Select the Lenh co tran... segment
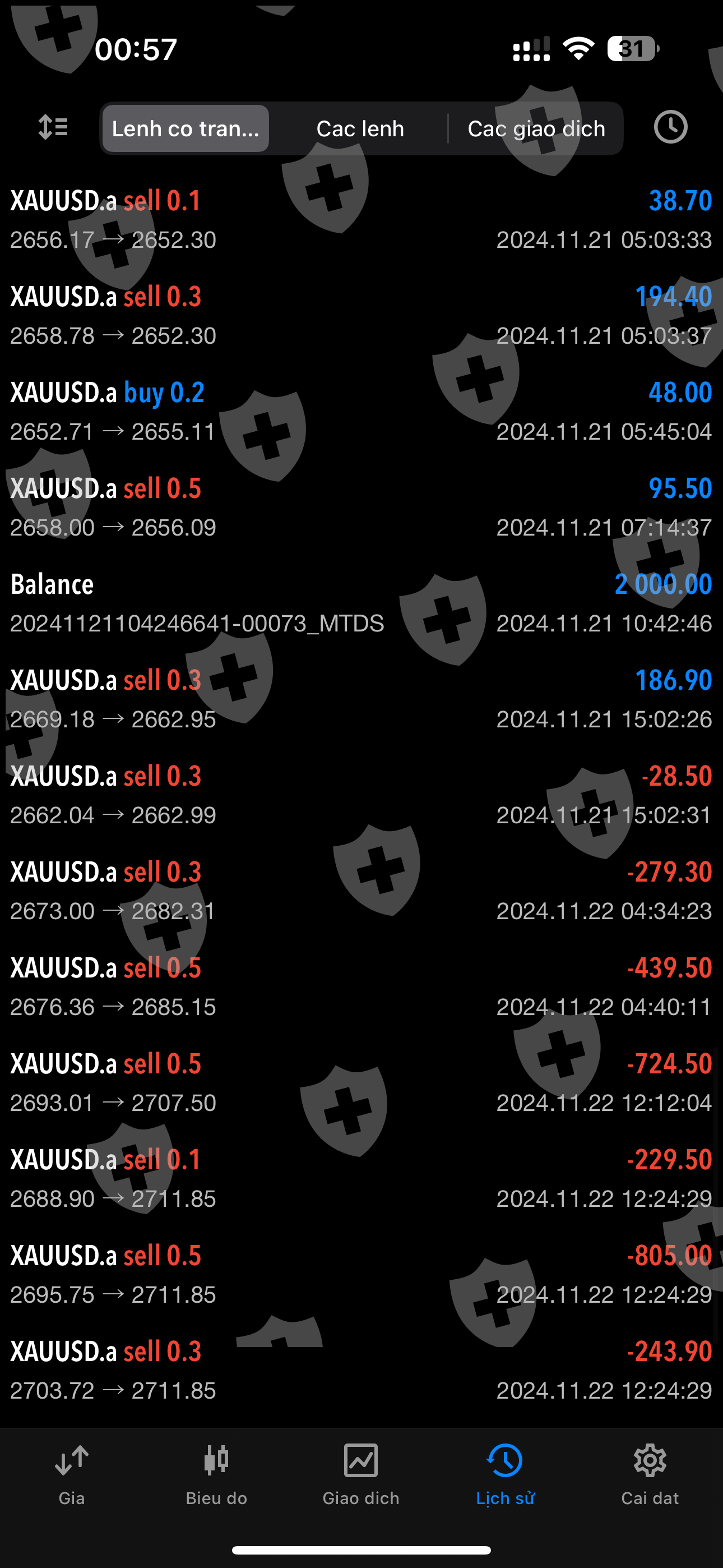723x1568 pixels. tap(186, 128)
